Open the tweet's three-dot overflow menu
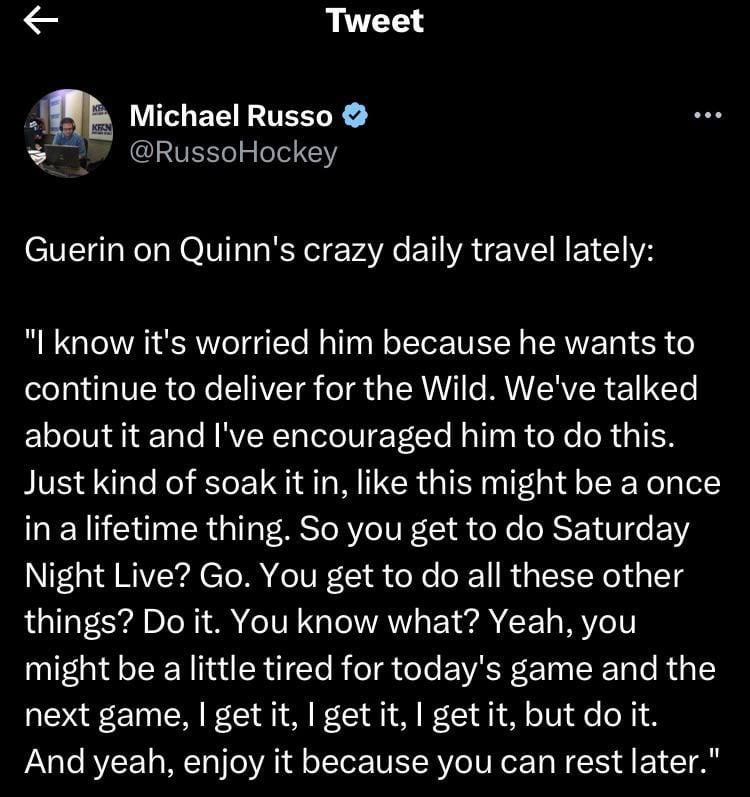The image size is (750, 797). tap(707, 116)
